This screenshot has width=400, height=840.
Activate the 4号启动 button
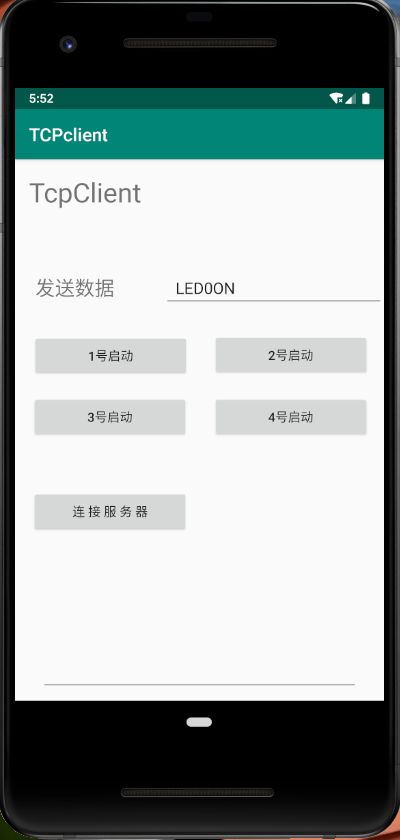coord(291,417)
